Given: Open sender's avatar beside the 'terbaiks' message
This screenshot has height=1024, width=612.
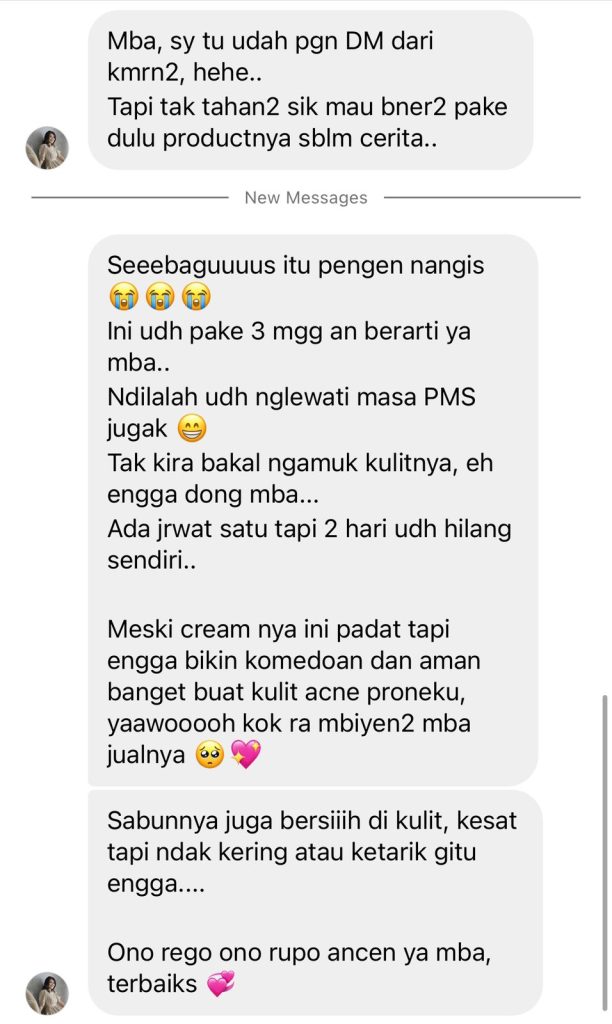Looking at the screenshot, I should (47, 993).
